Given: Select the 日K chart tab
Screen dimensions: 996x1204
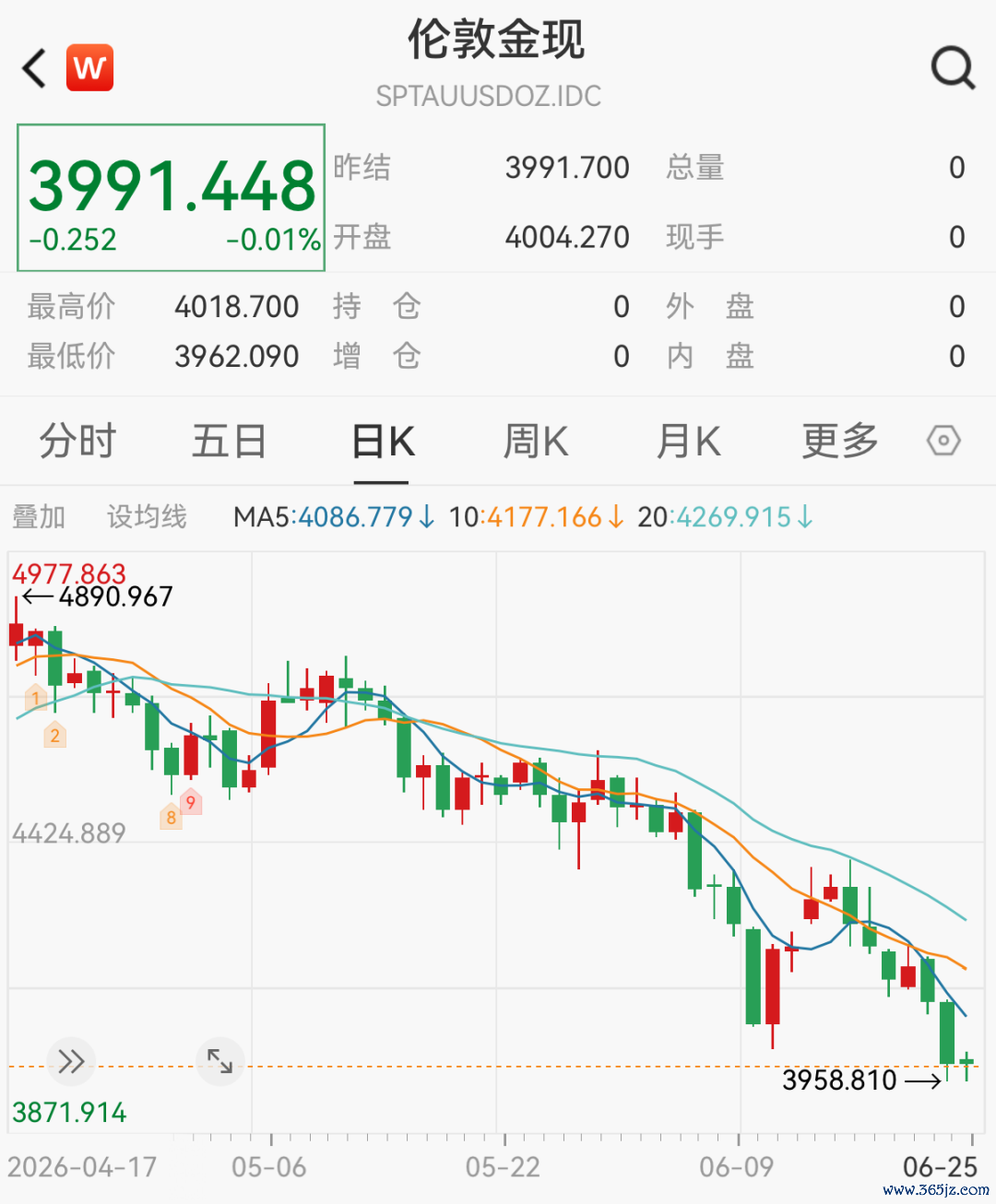Looking at the screenshot, I should (384, 442).
